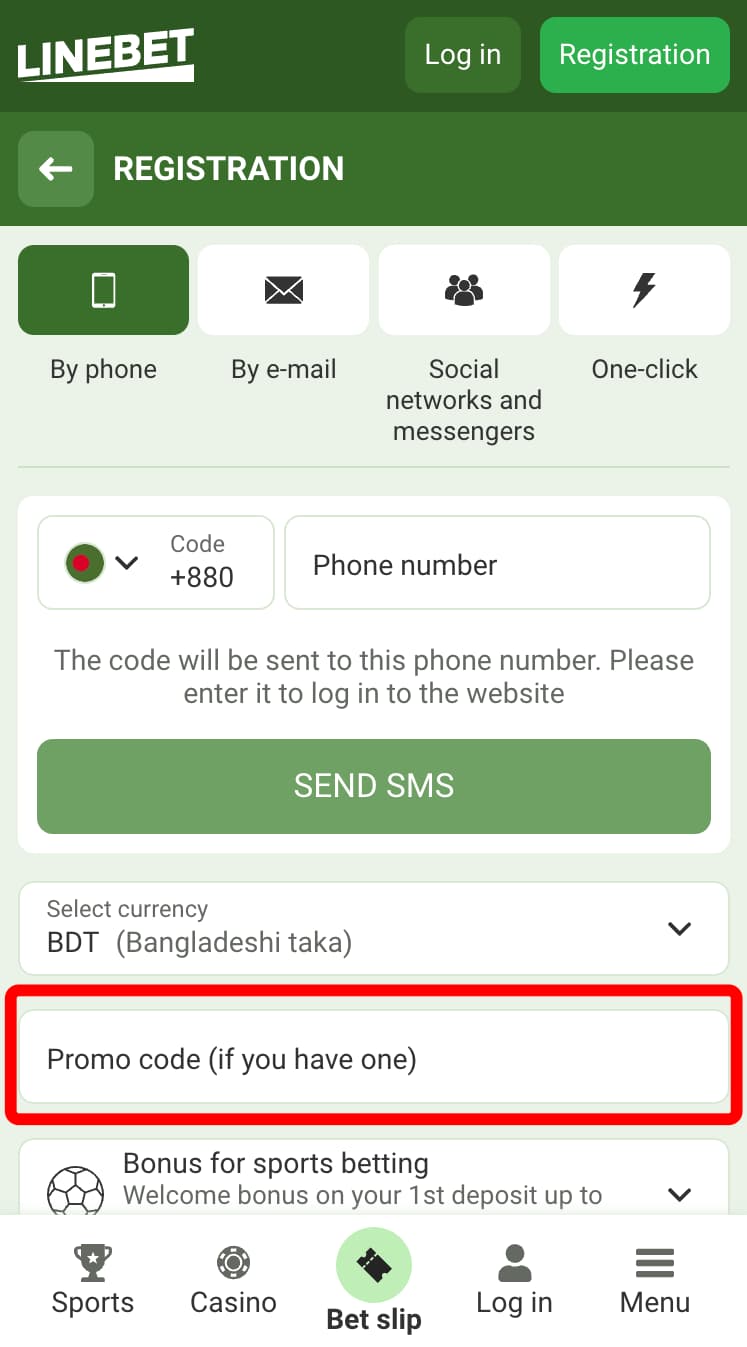Tap Log in on the bottom bar
The image size is (747, 1347).
tap(514, 1280)
